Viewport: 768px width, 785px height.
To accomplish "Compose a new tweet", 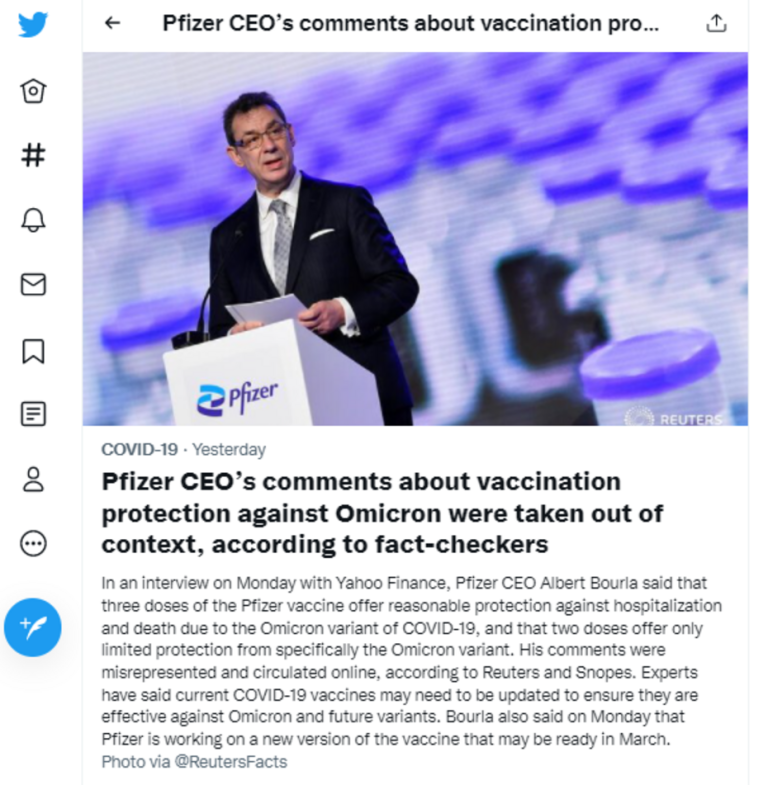I will tap(33, 628).
